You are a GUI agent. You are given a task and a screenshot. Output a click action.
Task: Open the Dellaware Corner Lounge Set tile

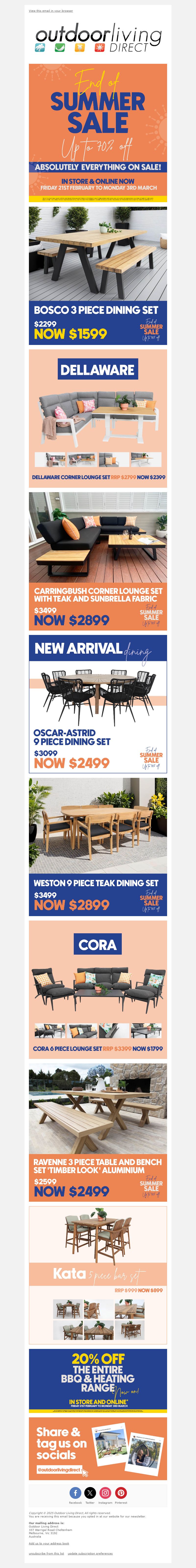[x=98, y=418]
